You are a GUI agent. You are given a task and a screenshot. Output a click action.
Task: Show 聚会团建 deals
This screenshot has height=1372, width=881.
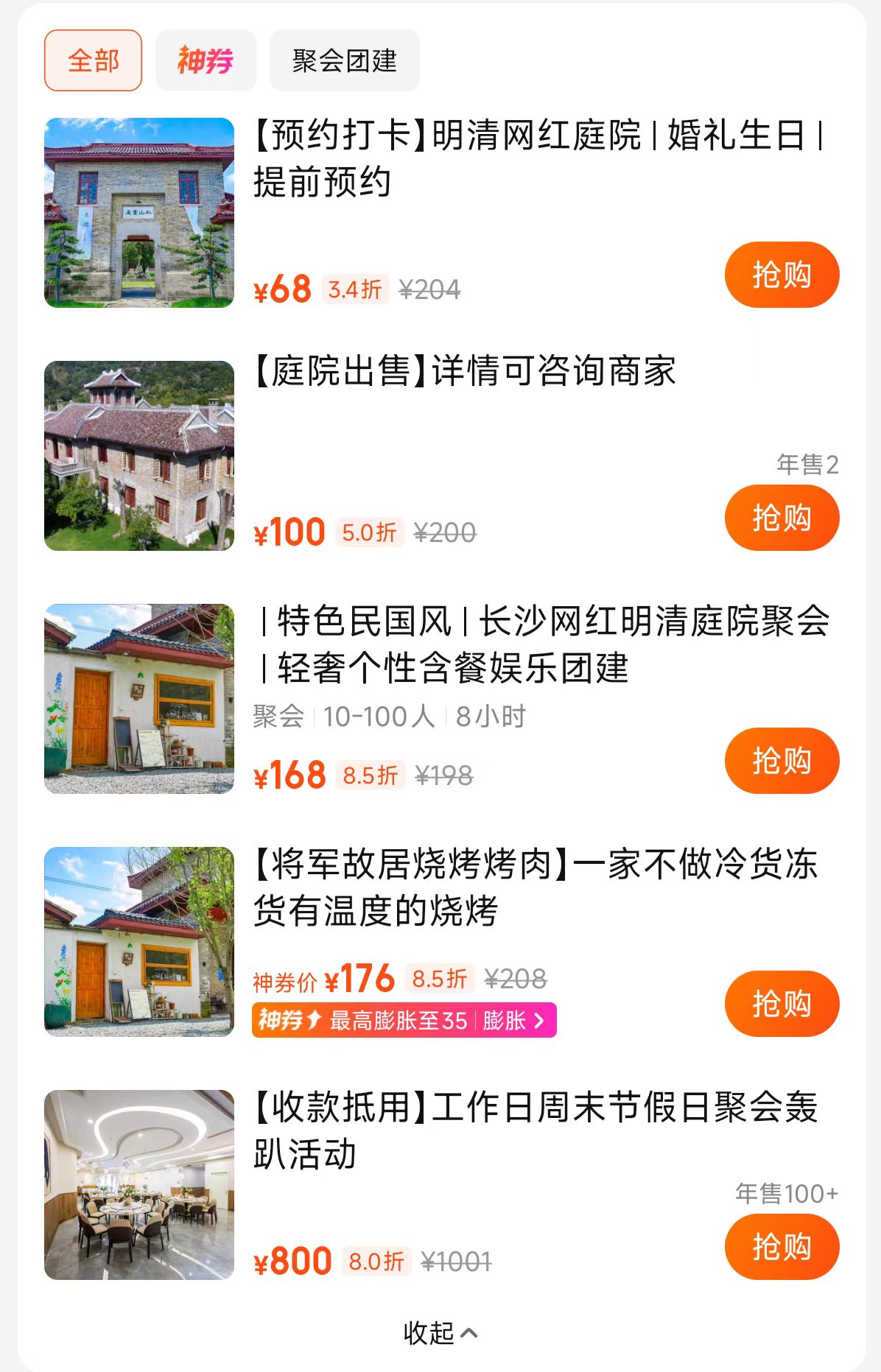[344, 60]
